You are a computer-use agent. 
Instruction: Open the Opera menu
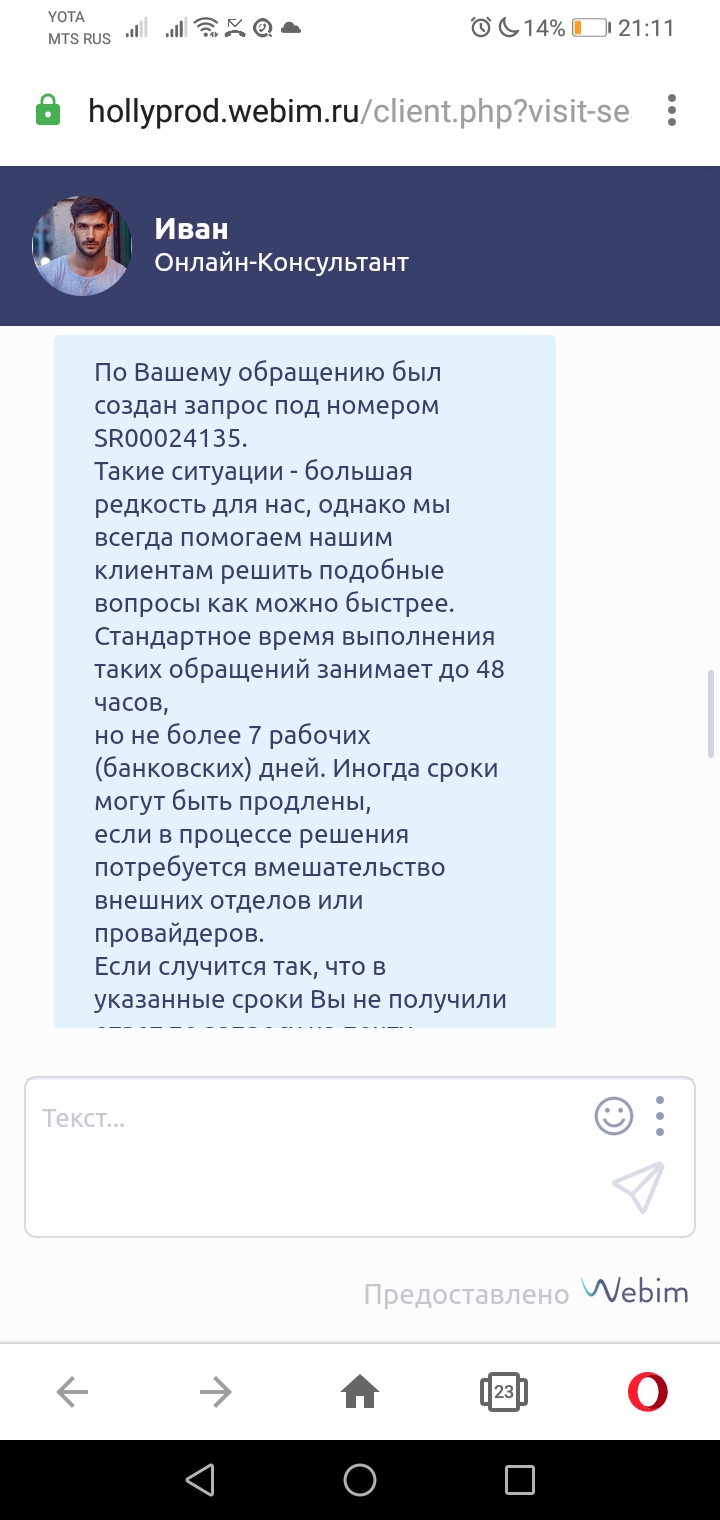point(648,1391)
